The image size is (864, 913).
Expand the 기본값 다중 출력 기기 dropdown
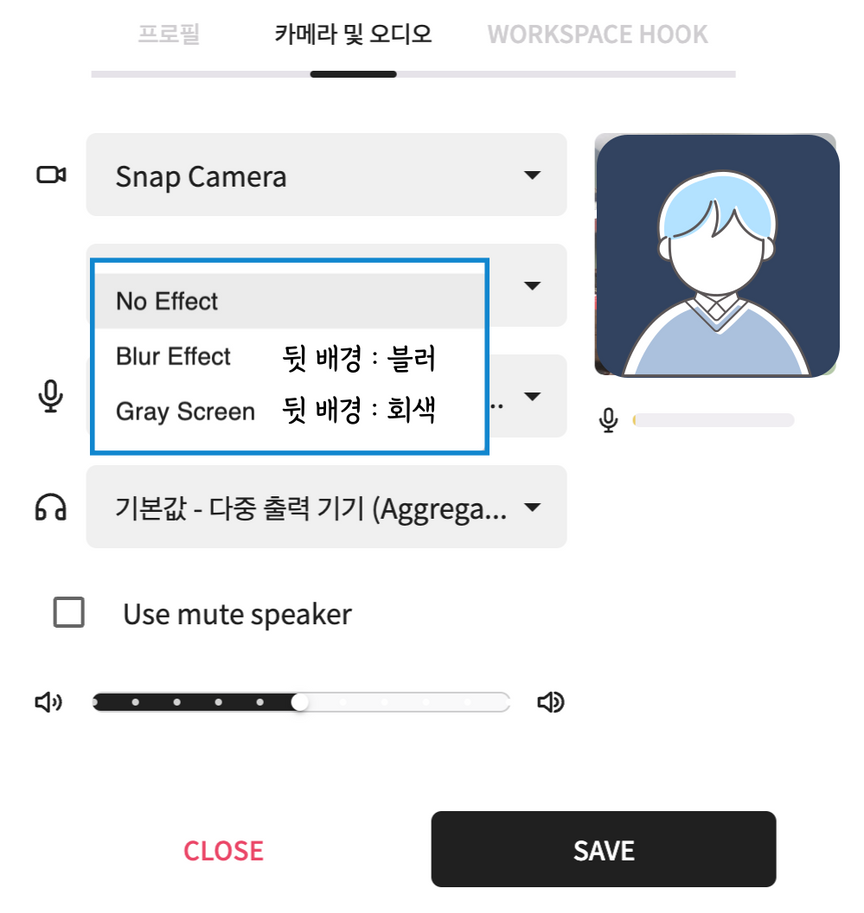point(326,508)
